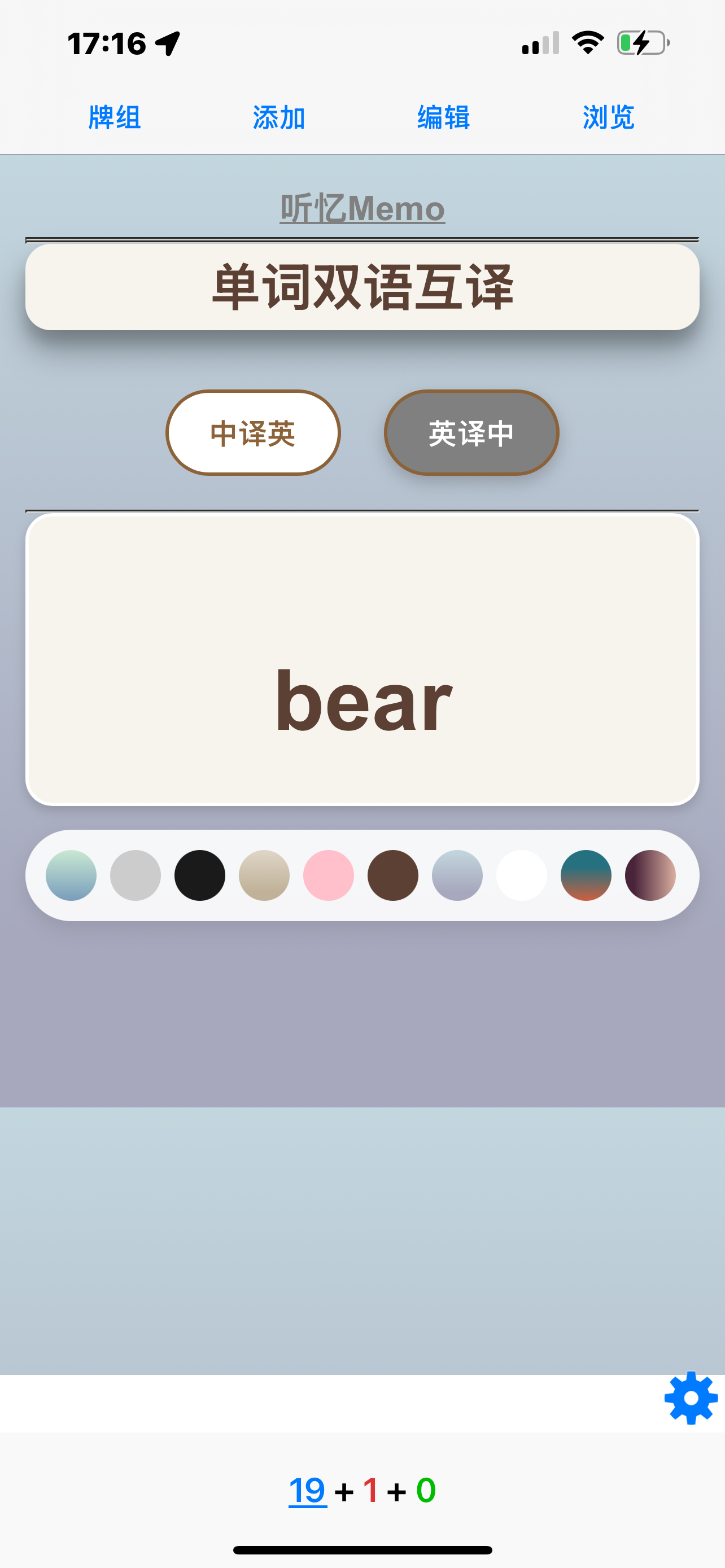Select the dark brown color swatch
This screenshot has height=1568, width=725.
pyautogui.click(x=392, y=875)
